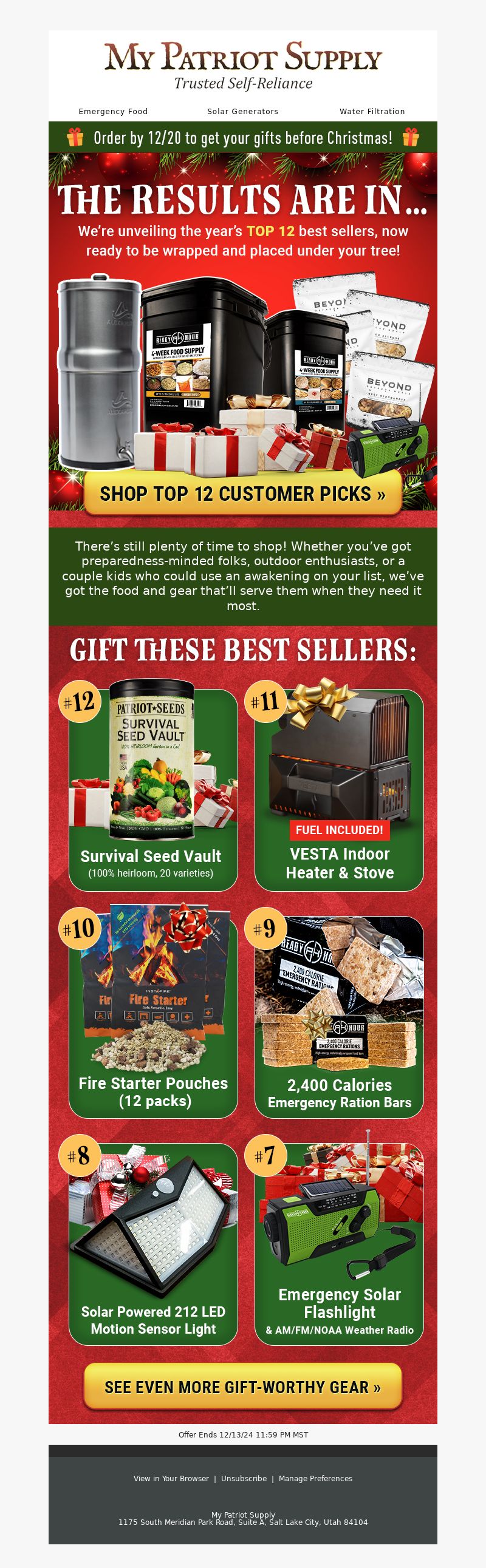Open View in Your Browser link
The image size is (486, 1568).
pyautogui.click(x=171, y=1479)
